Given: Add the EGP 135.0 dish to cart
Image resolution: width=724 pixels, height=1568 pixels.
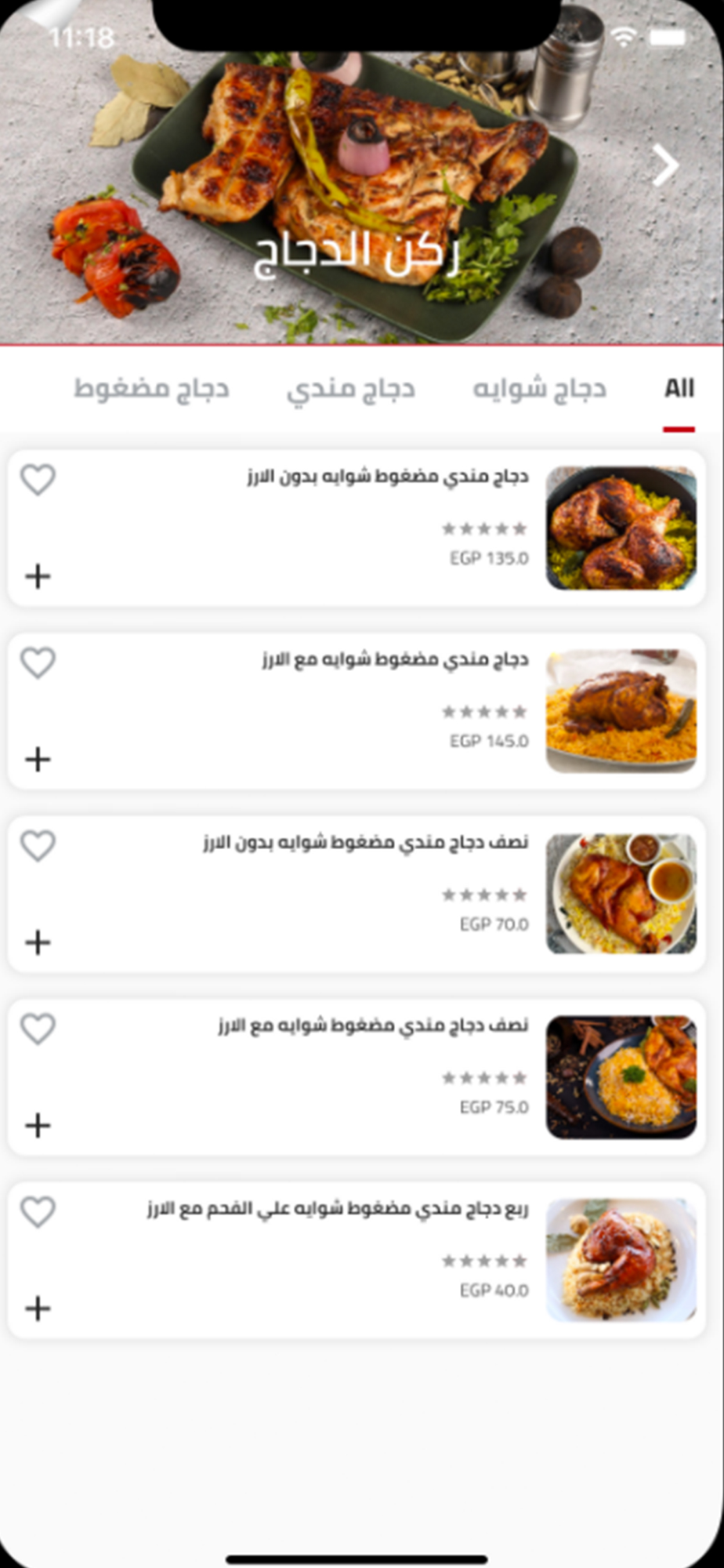Looking at the screenshot, I should pyautogui.click(x=38, y=576).
